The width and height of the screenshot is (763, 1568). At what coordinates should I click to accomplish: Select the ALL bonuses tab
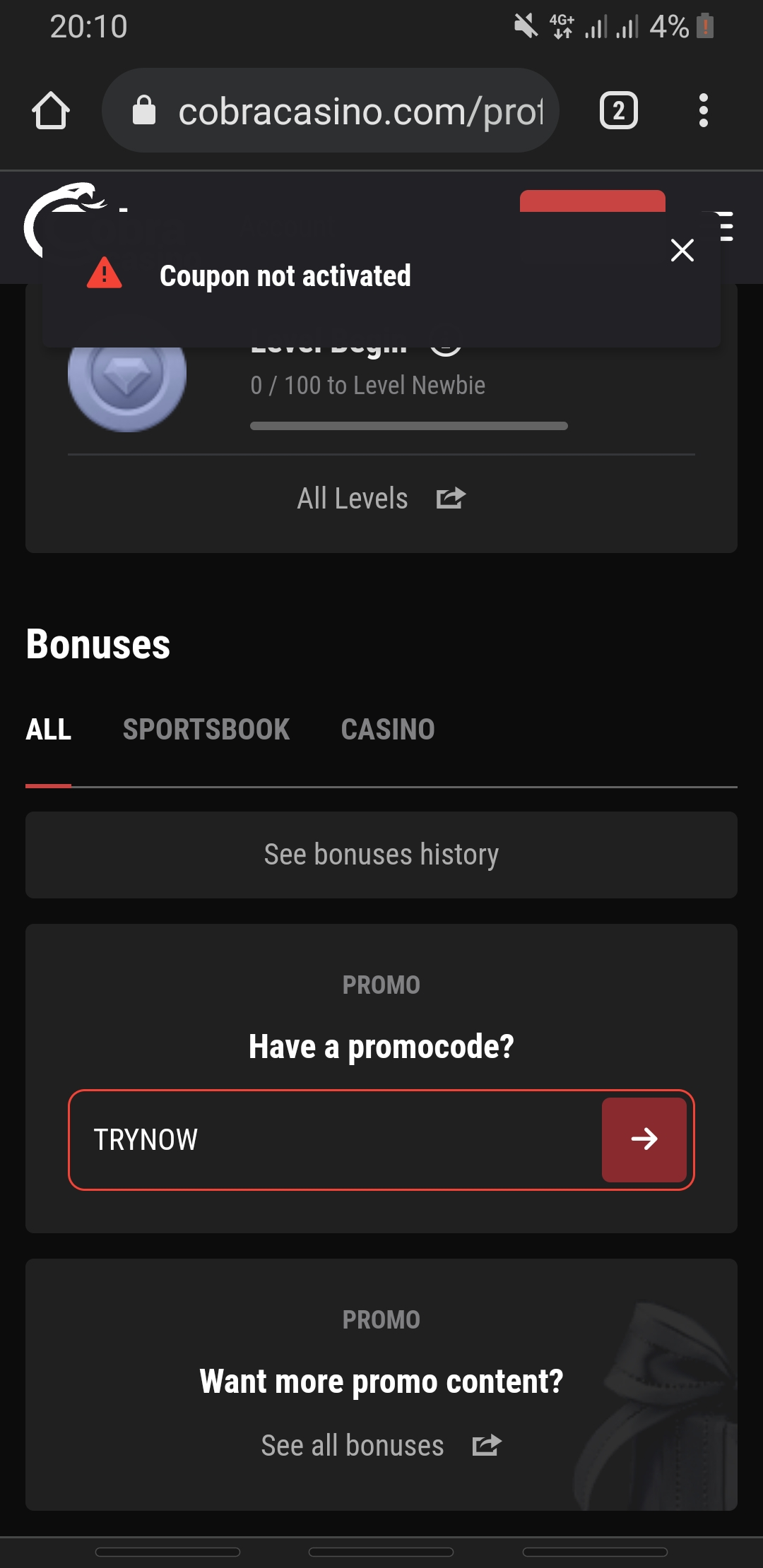coord(49,730)
